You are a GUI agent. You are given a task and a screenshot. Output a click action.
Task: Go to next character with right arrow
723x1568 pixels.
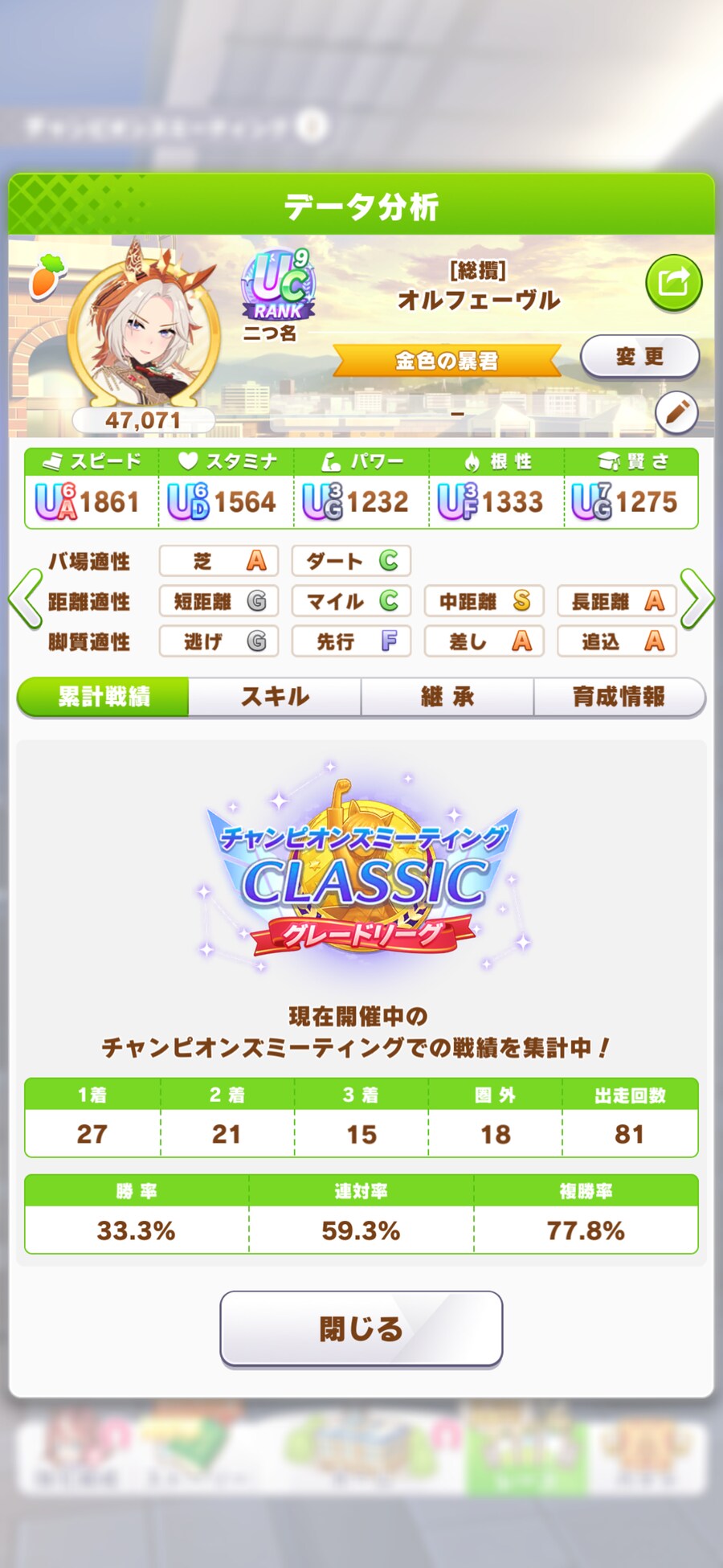click(x=696, y=599)
